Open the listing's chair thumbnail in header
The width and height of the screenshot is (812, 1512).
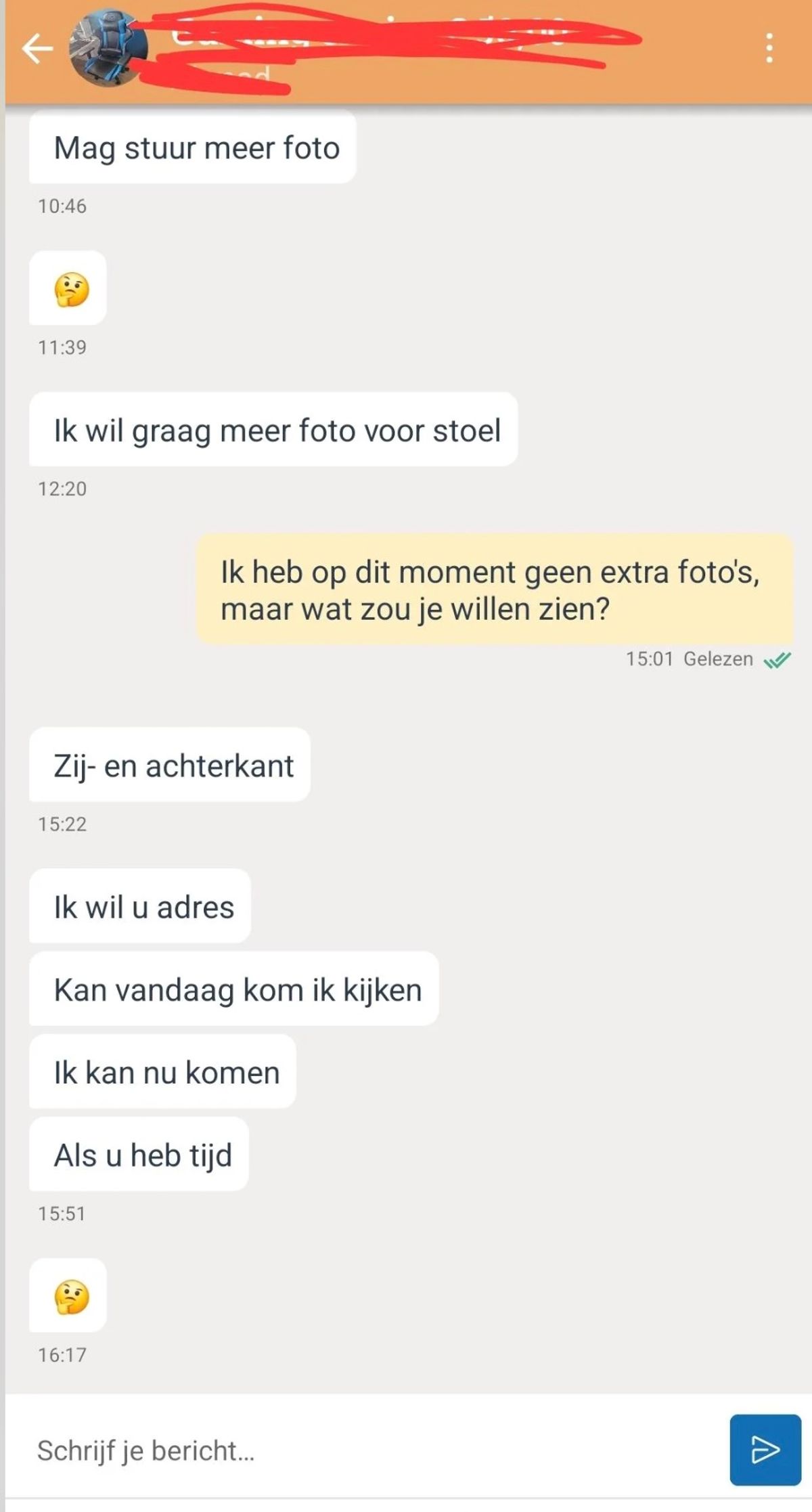[108, 47]
